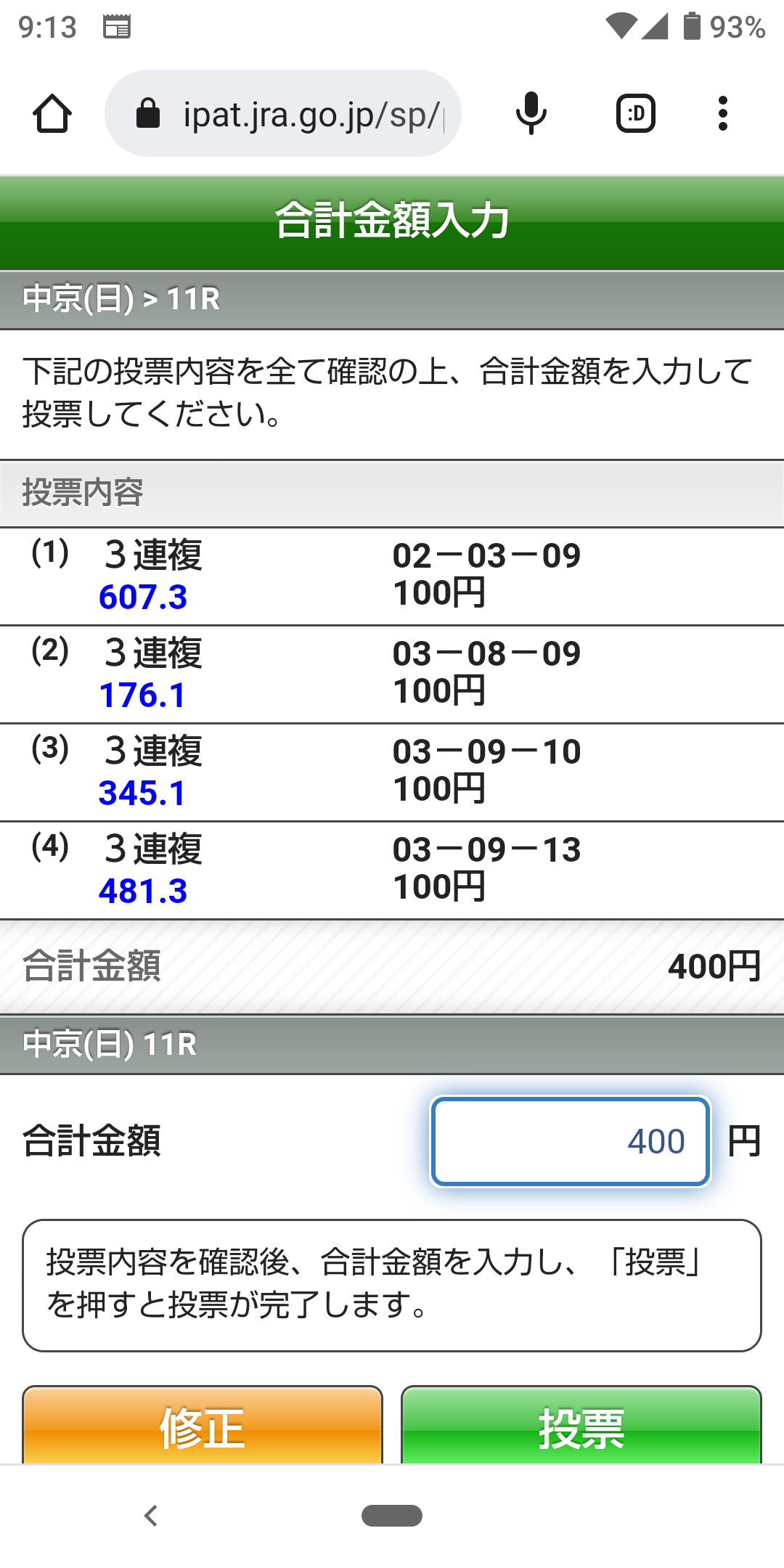784x1568 pixels.
Task: Tap the system home pill
Action: (392, 1516)
